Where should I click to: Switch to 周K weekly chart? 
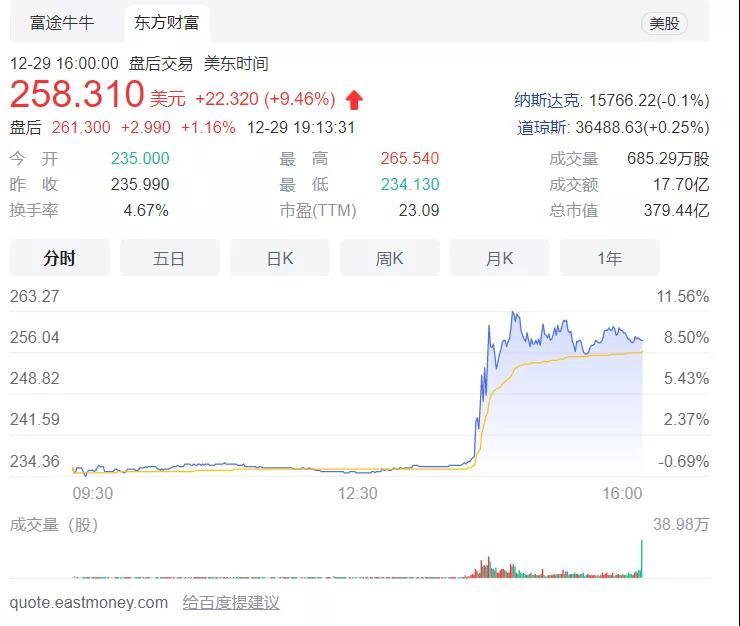tap(389, 258)
